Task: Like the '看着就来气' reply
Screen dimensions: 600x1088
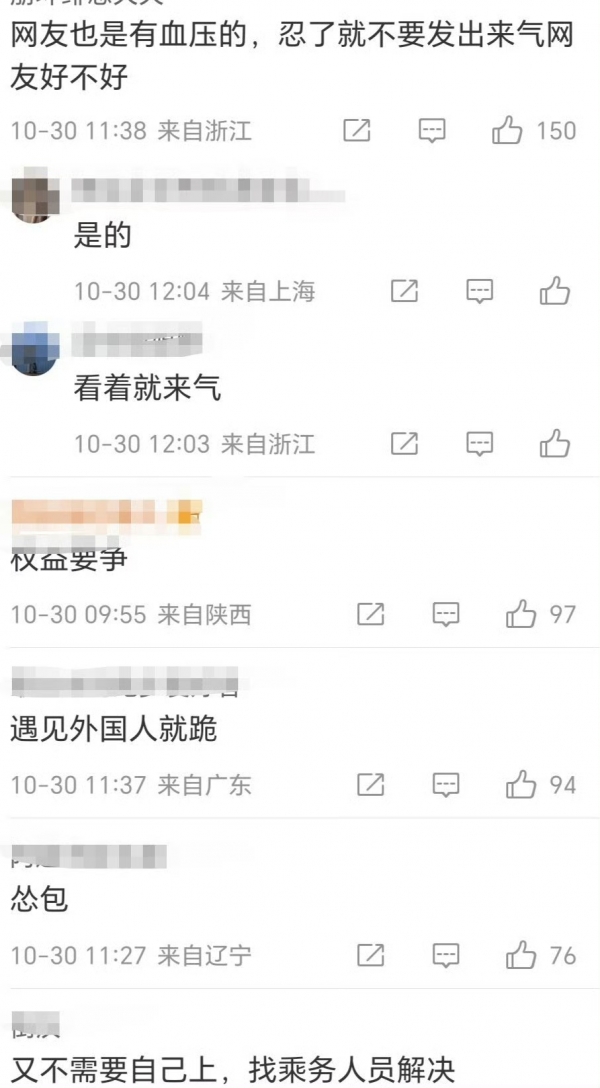Action: 555,443
